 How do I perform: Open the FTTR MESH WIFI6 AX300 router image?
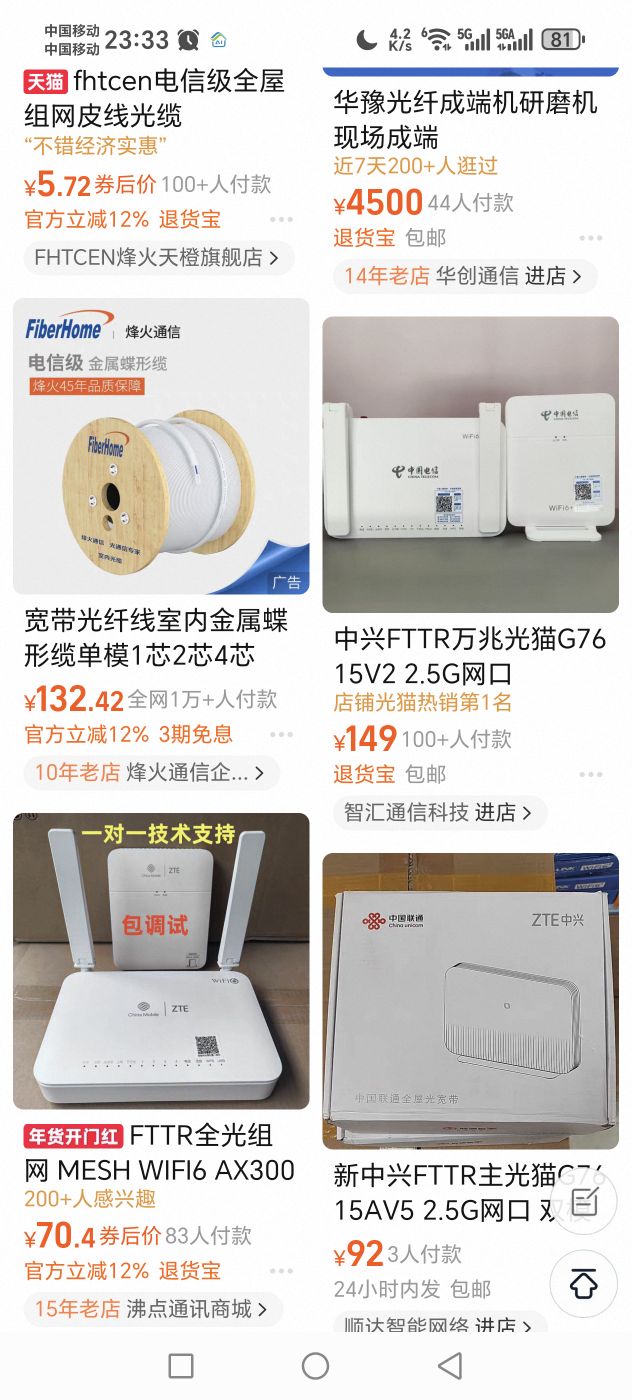tap(161, 961)
